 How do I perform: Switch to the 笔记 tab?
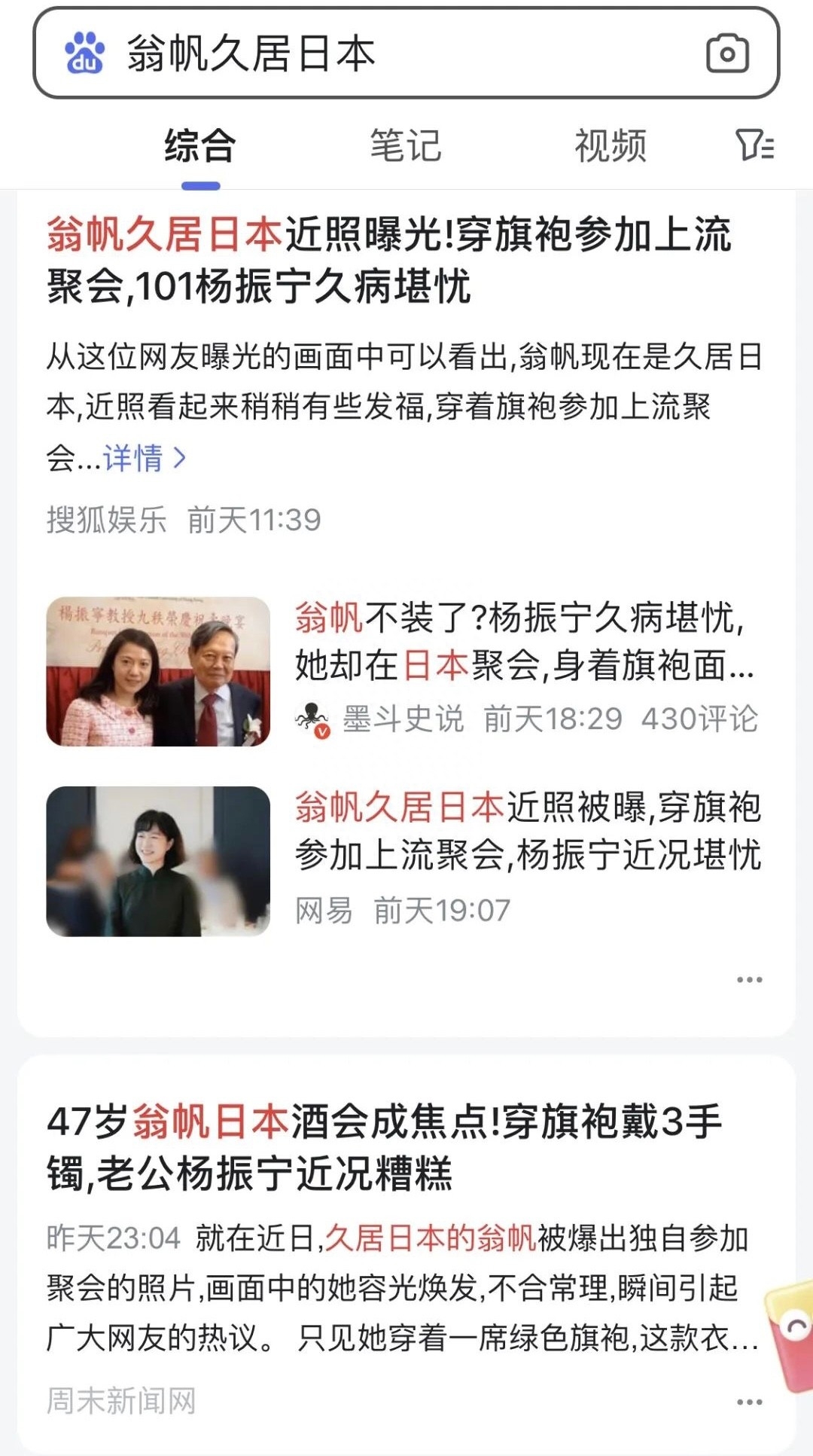pos(405,145)
